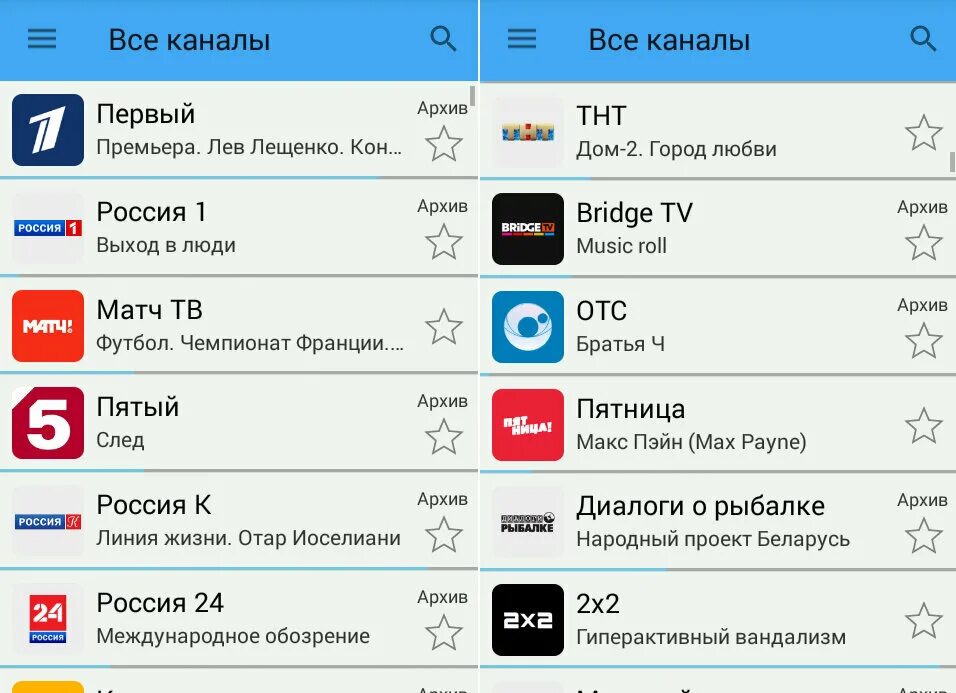Select the ОТС channel row

click(x=700, y=327)
